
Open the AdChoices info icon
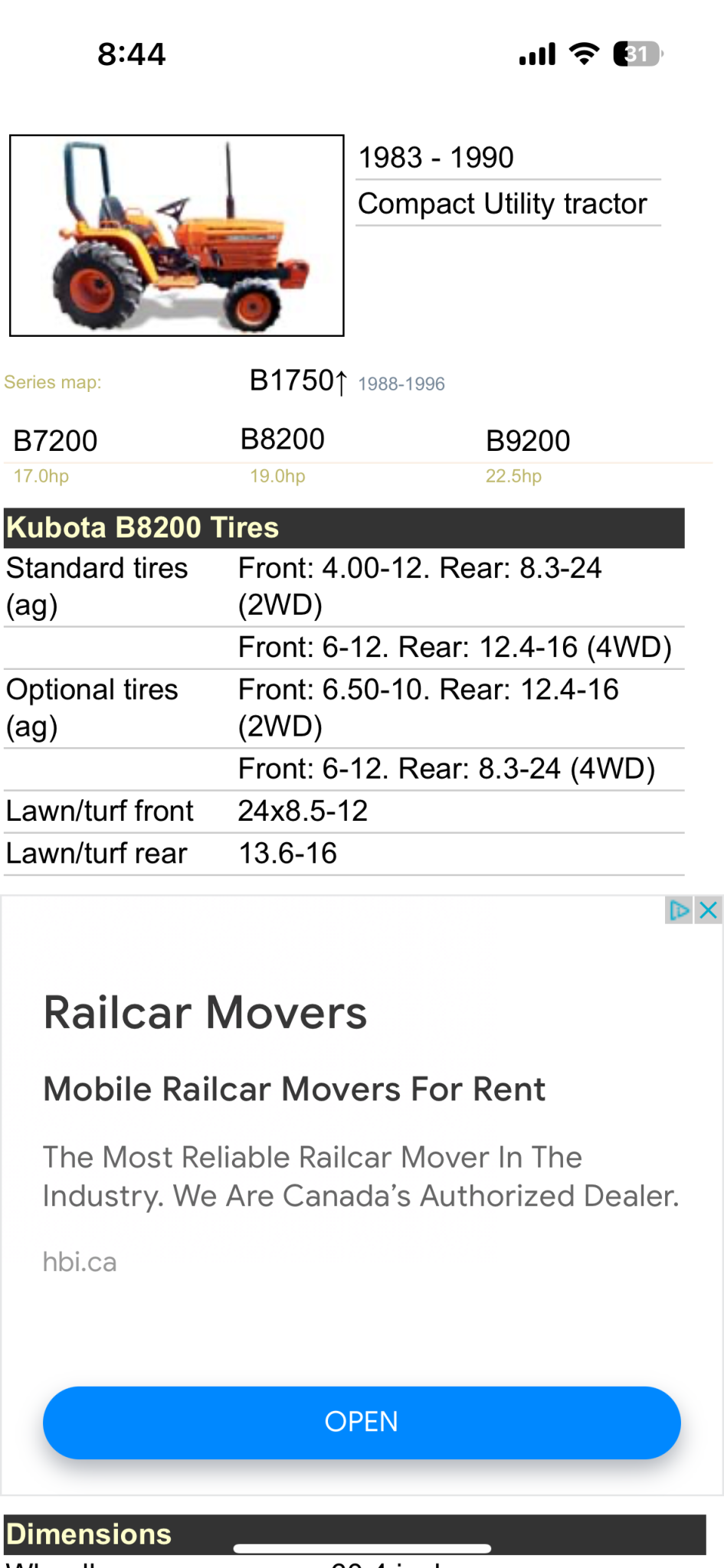tap(679, 910)
